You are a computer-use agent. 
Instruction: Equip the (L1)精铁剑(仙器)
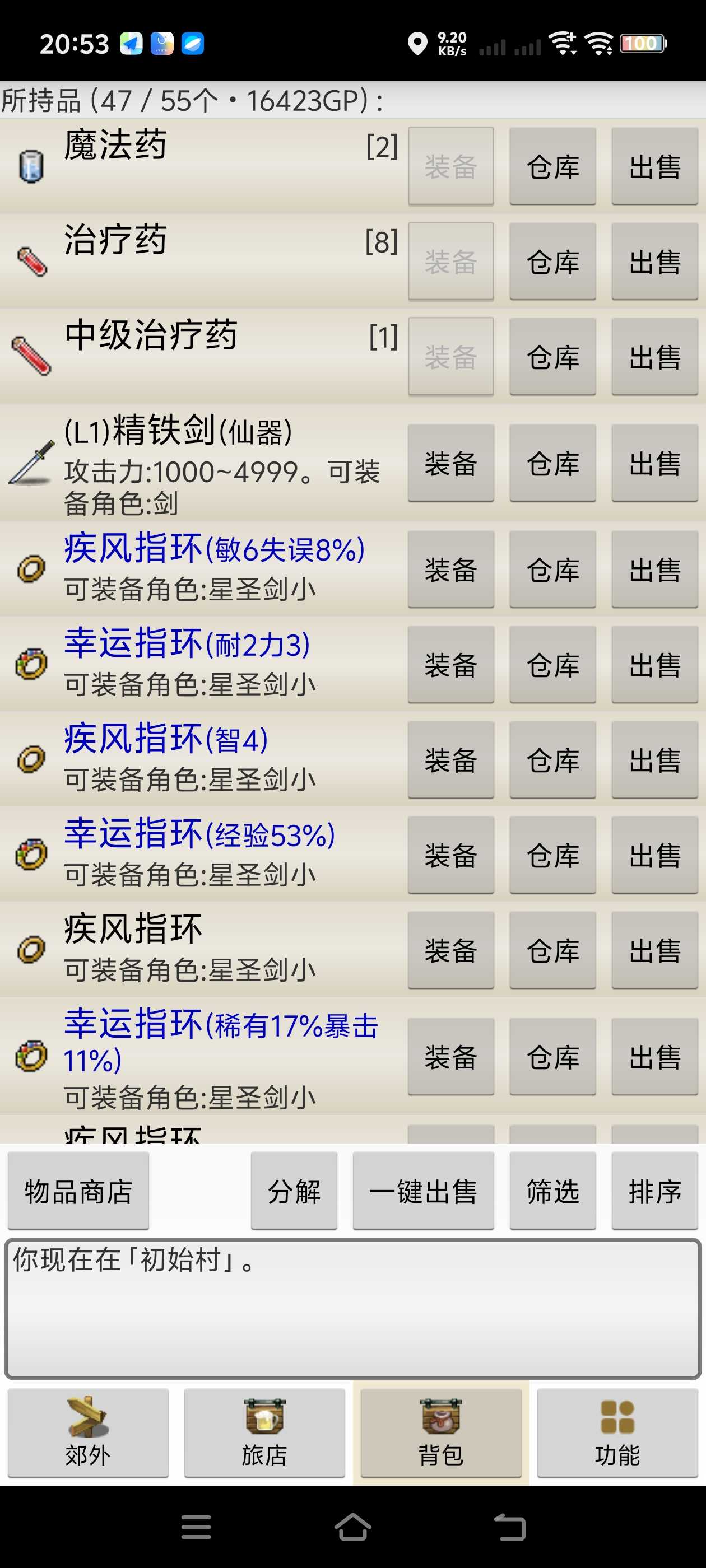[x=450, y=463]
